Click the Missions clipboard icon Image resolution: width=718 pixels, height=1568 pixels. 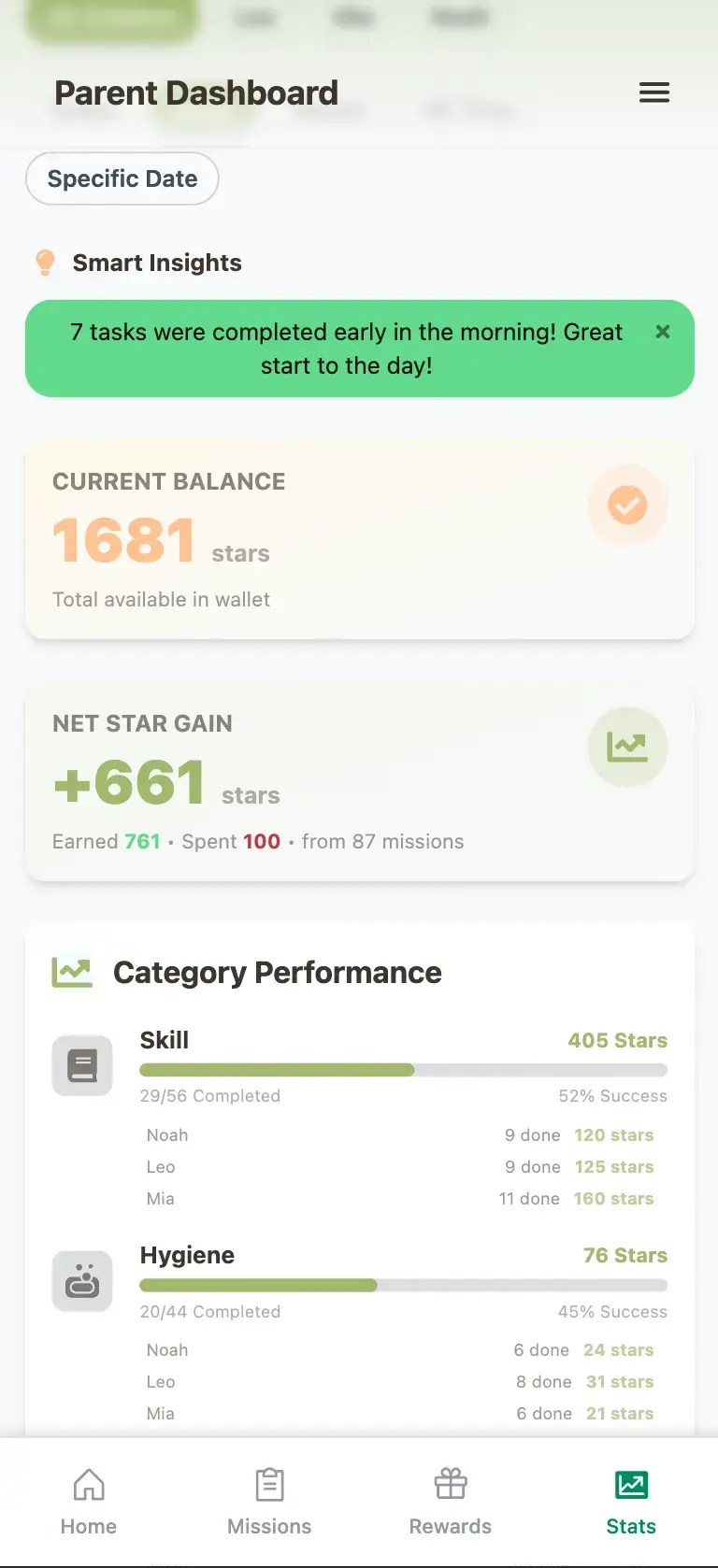pos(268,1484)
